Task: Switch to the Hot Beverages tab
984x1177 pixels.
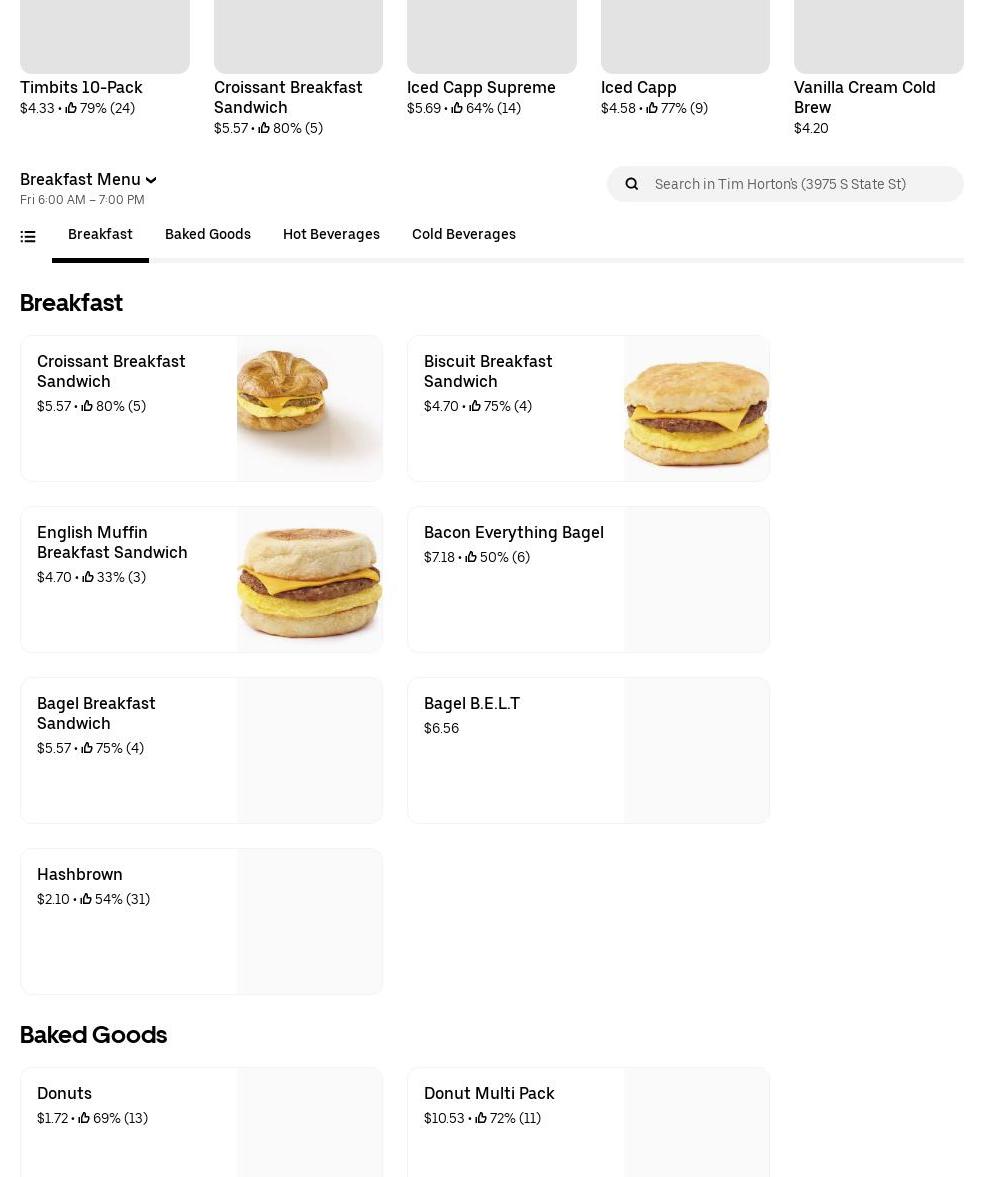Action: pyautogui.click(x=331, y=234)
